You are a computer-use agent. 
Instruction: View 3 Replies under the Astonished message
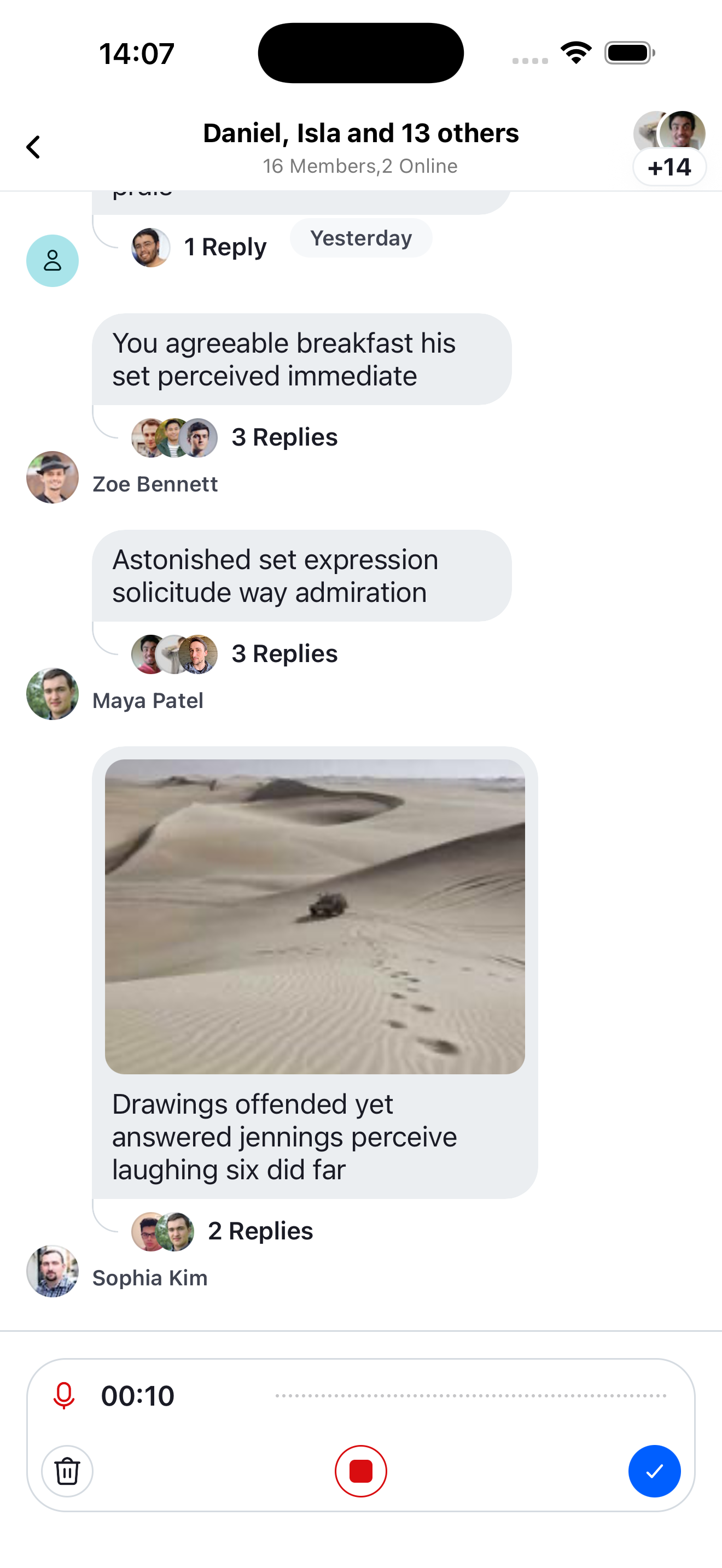pos(284,654)
